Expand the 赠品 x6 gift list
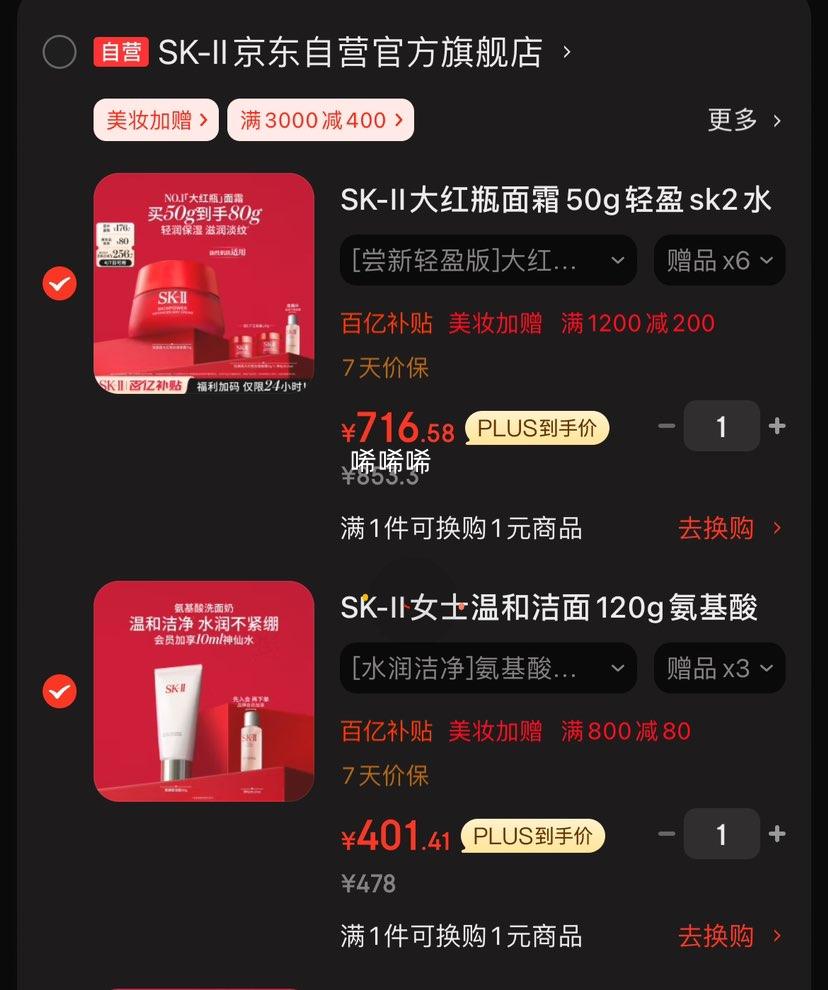The image size is (828, 990). (x=719, y=260)
